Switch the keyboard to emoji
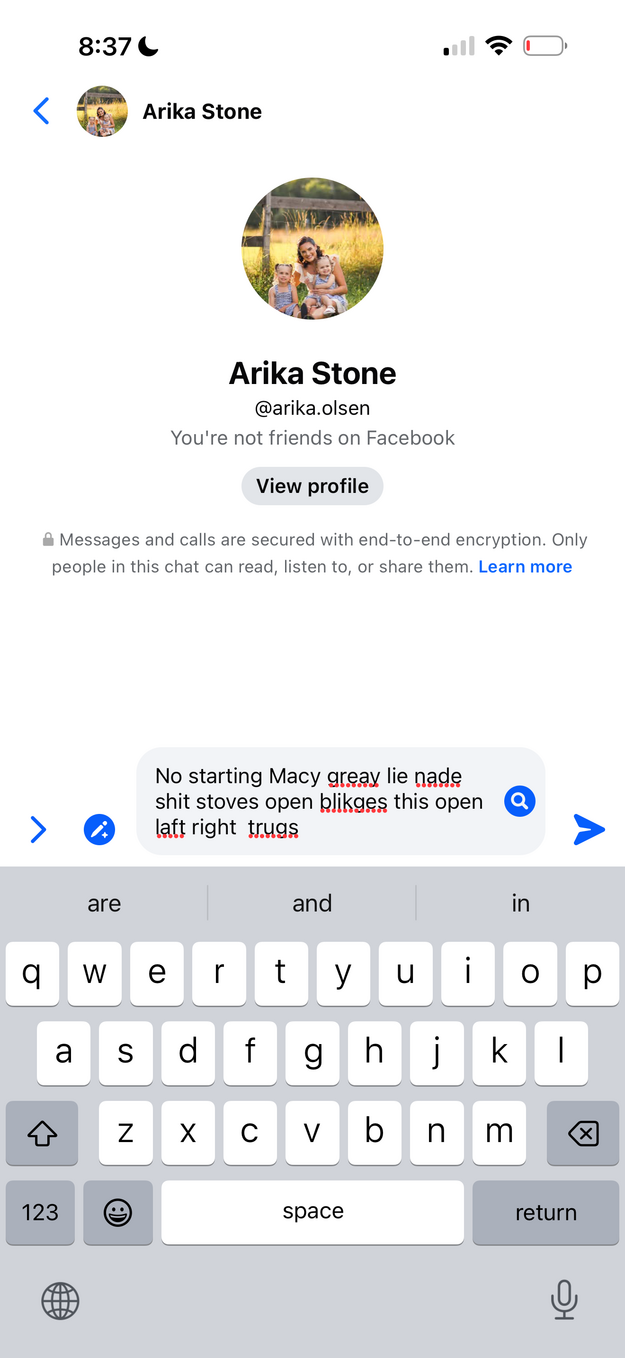This screenshot has height=1358, width=625. [118, 1212]
